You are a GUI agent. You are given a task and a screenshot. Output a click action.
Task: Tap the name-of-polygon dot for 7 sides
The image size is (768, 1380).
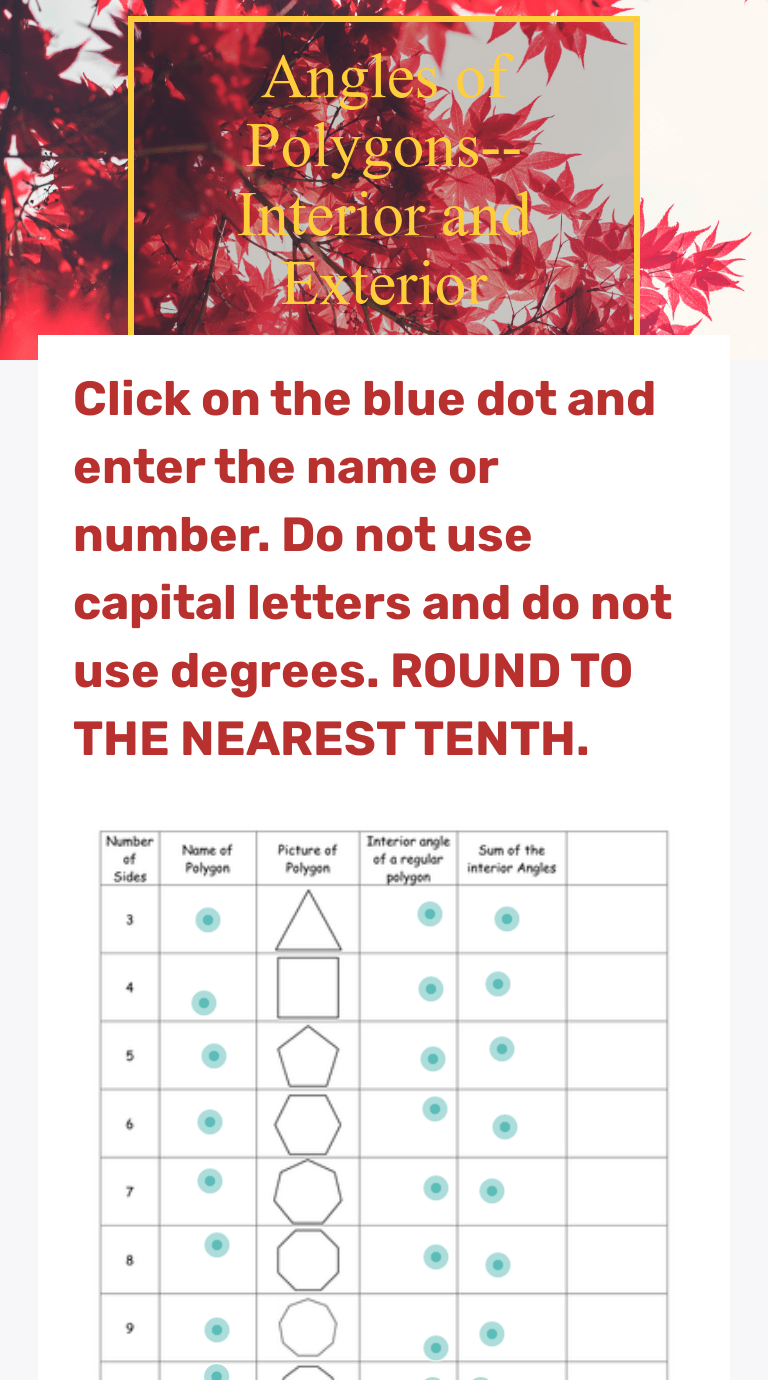(x=209, y=1181)
